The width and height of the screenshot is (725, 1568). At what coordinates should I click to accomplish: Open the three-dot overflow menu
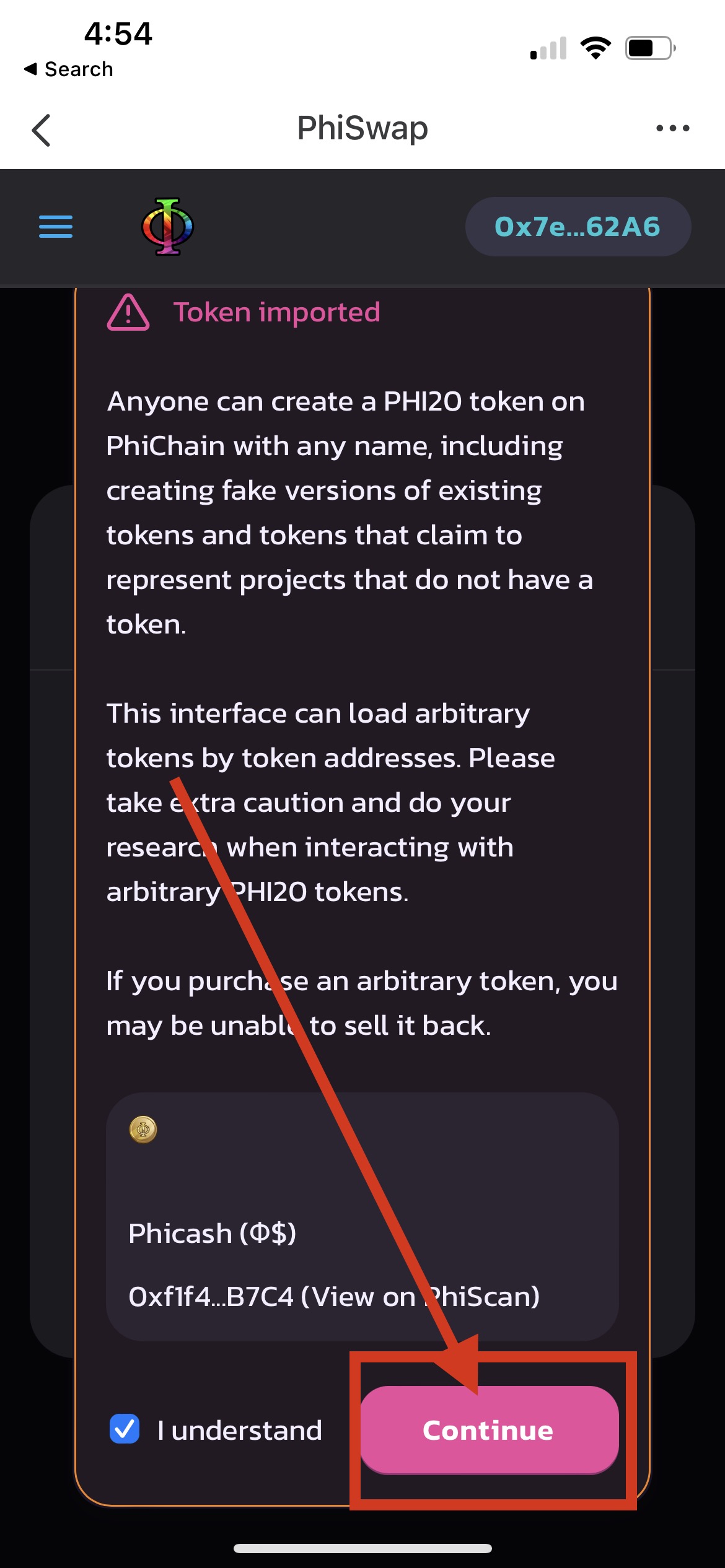click(672, 128)
